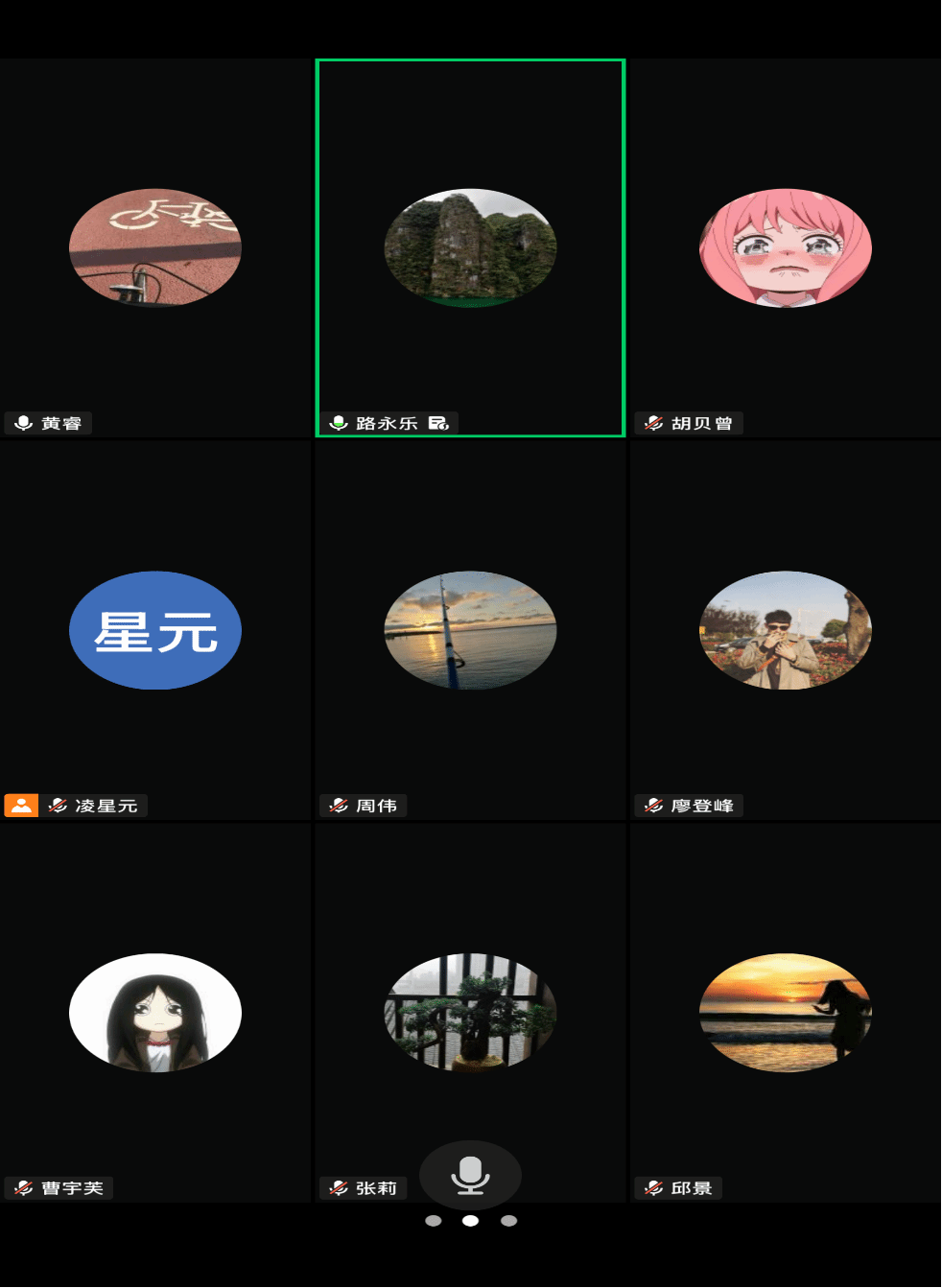
Task: Select 廖登峰's participant tile
Action: tap(785, 630)
